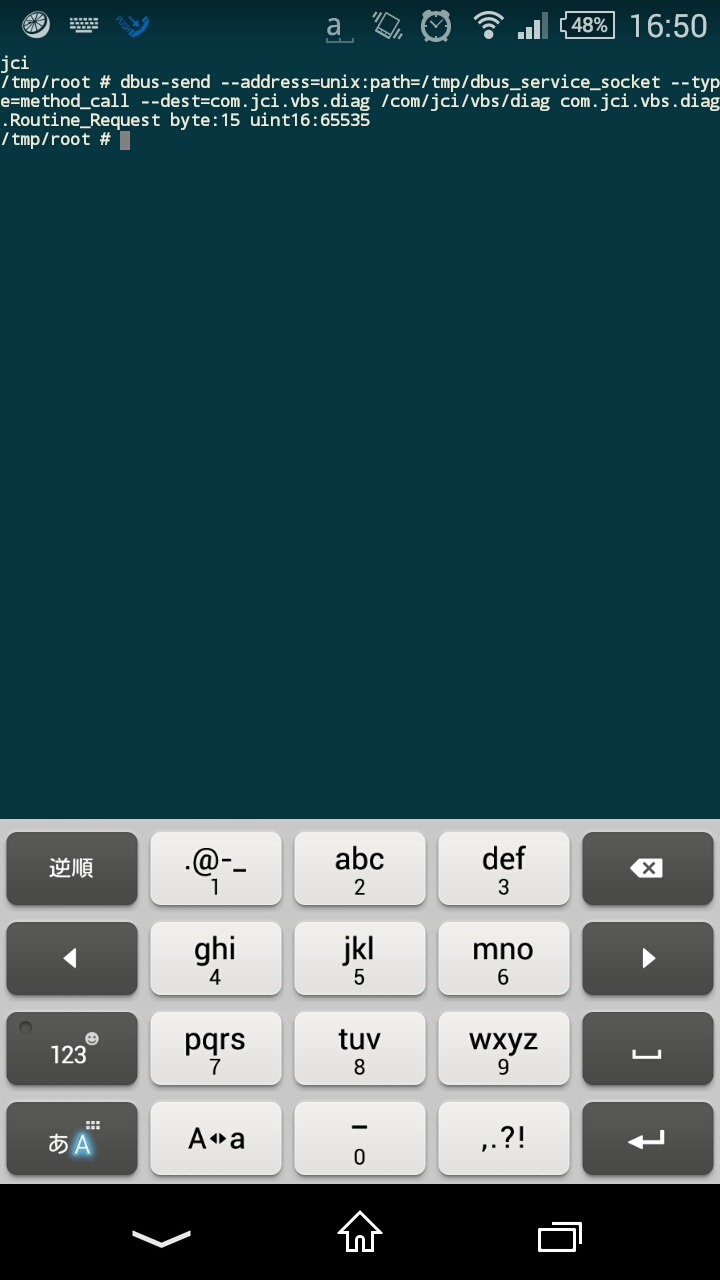Switch input language with the あA key
This screenshot has width=720, height=1280.
pos(72,1138)
